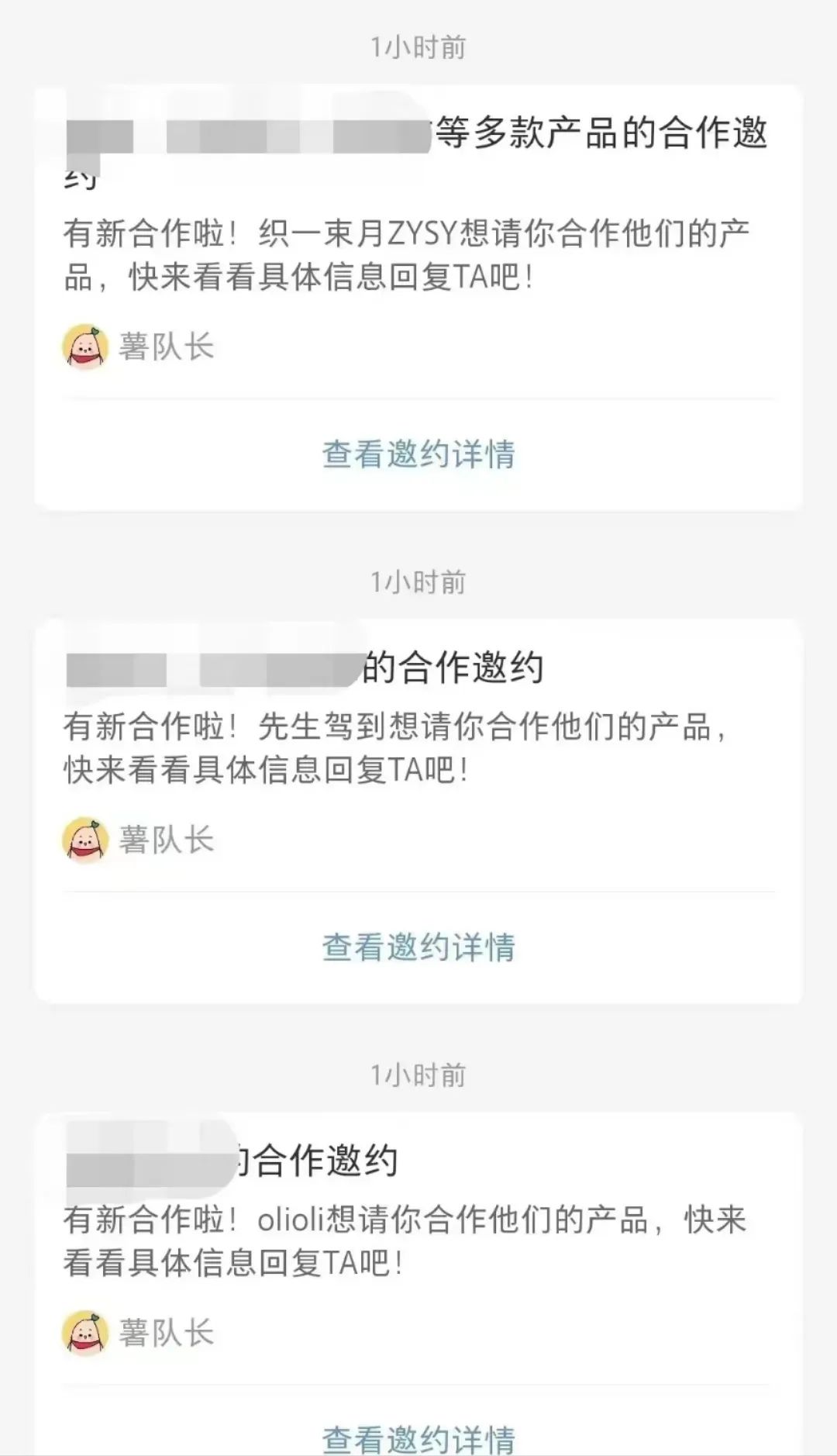Open 查看邀约详情 in the 先生驾到 notification

(x=418, y=947)
